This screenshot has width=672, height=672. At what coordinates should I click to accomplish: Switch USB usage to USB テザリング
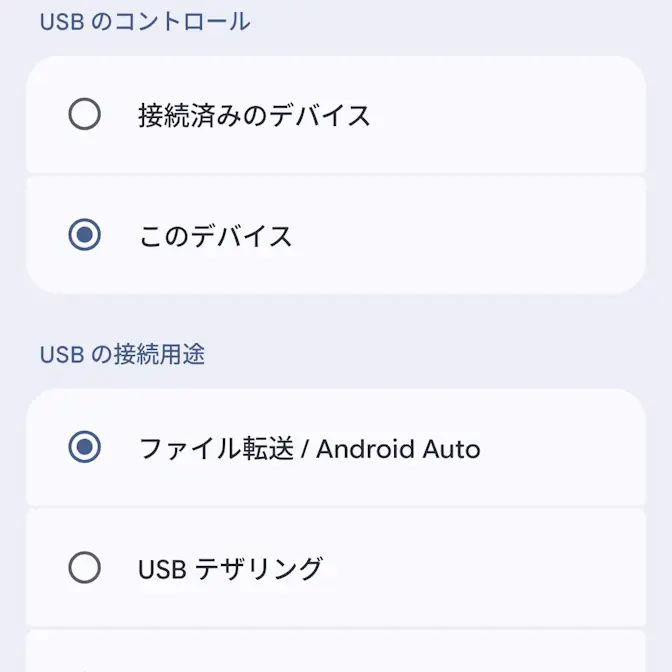click(85, 568)
